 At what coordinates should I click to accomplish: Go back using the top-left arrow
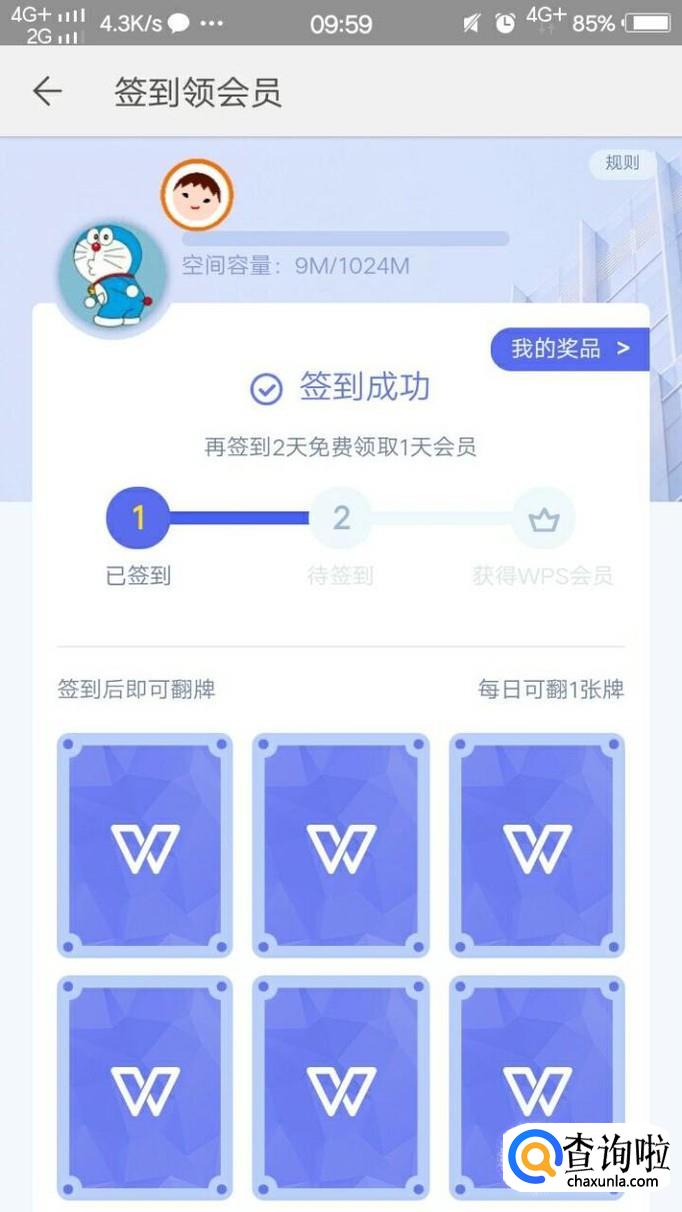tap(46, 92)
